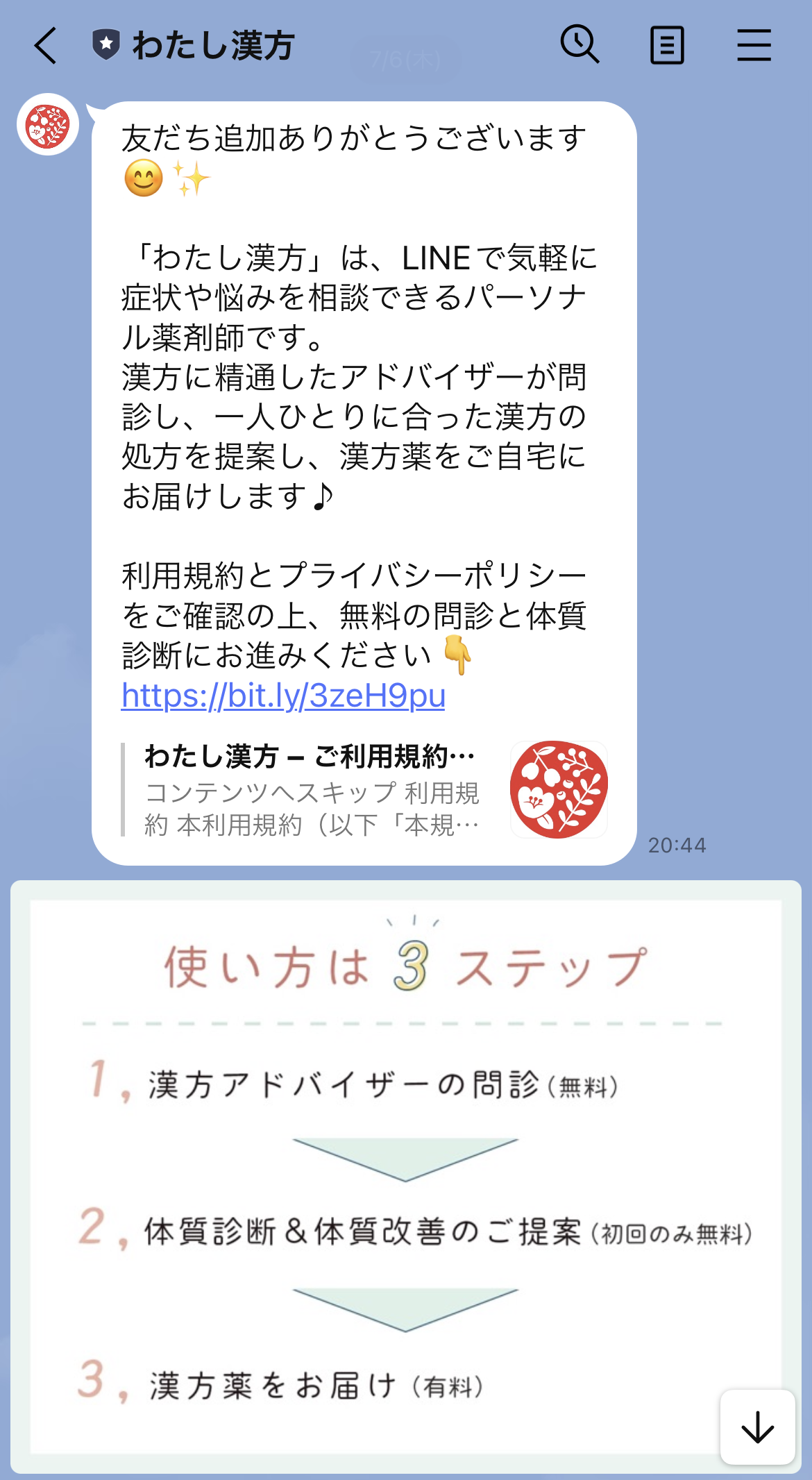Tap the back arrow to leave chat
The width and height of the screenshot is (812, 1480).
(x=44, y=44)
